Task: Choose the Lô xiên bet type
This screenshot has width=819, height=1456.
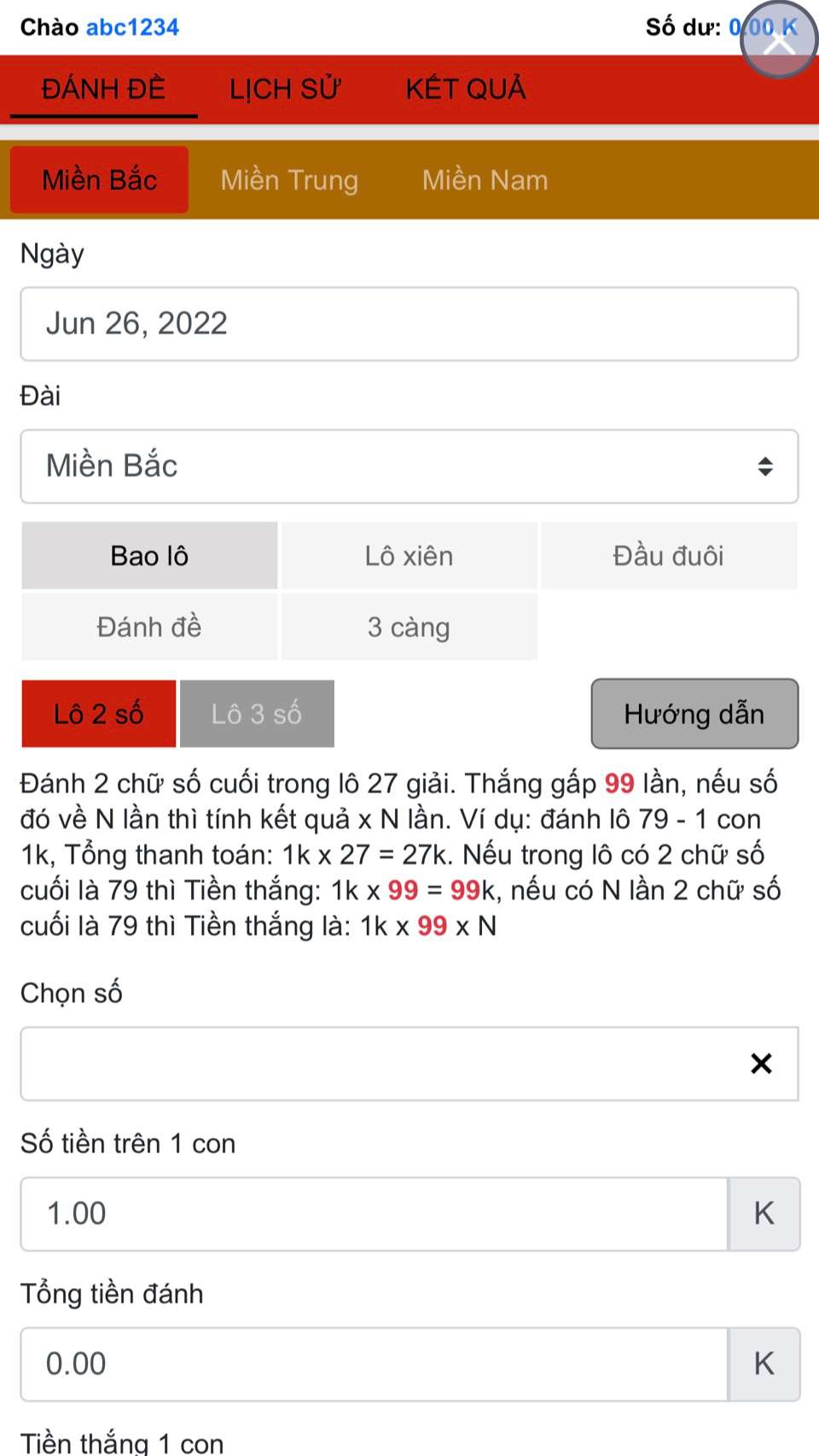Action: 409,555
